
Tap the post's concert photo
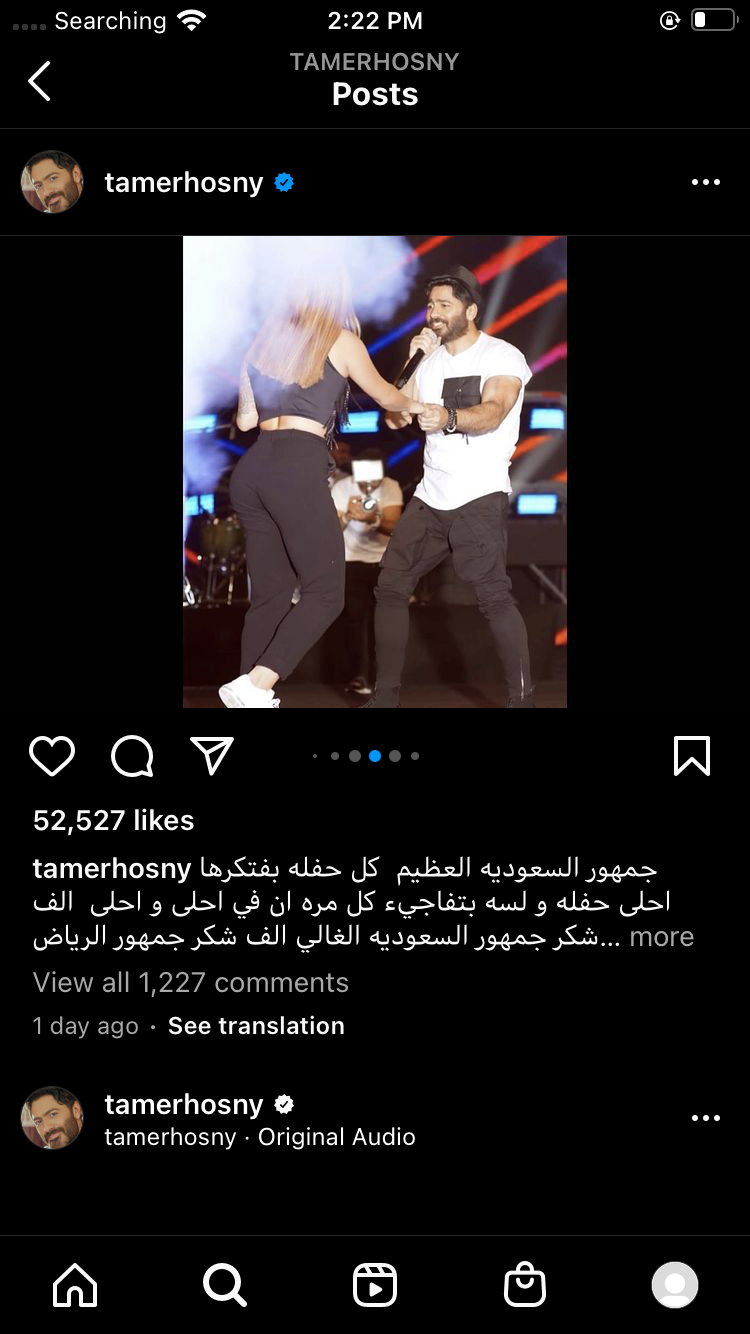[x=375, y=472]
